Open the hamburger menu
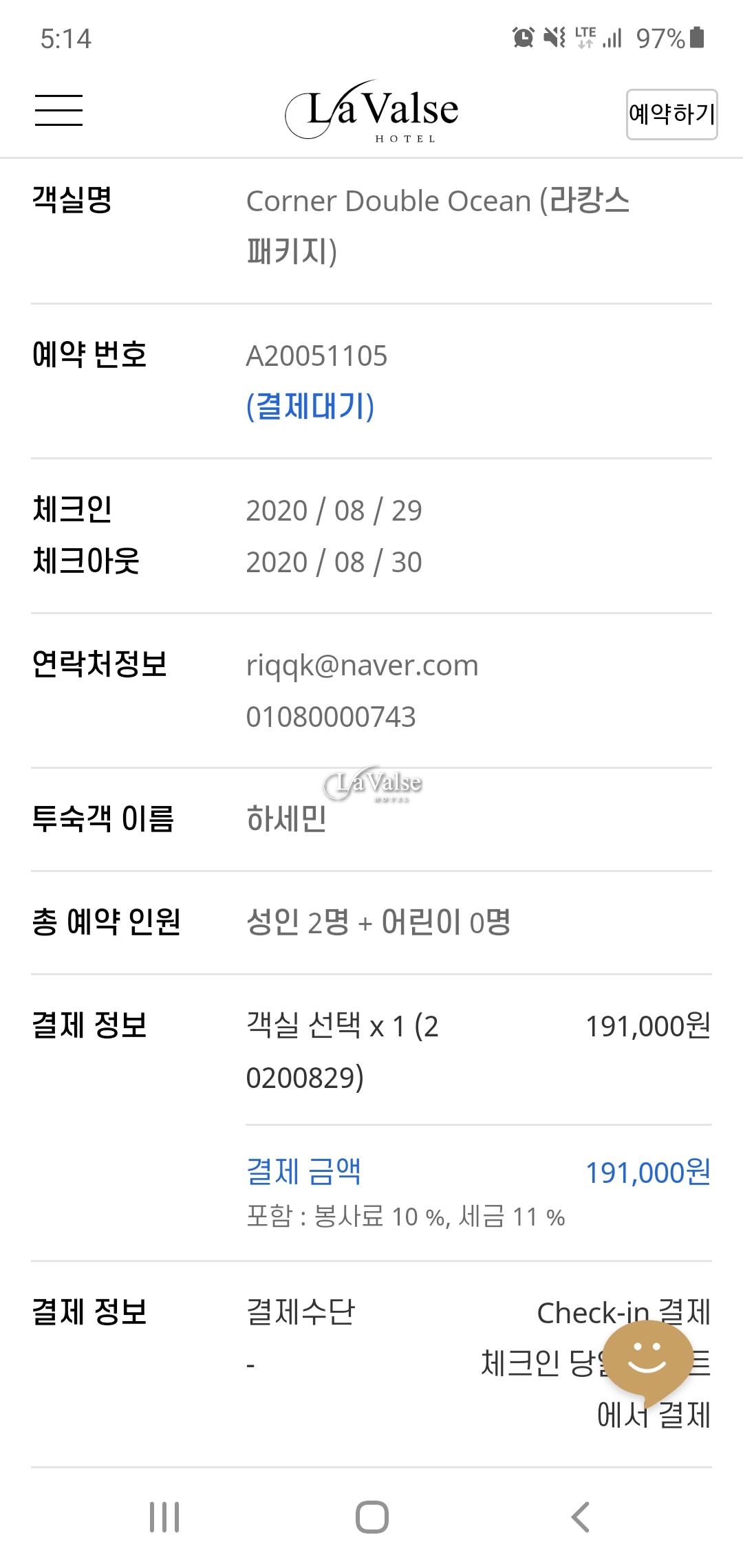This screenshot has height=1568, width=743. [58, 111]
